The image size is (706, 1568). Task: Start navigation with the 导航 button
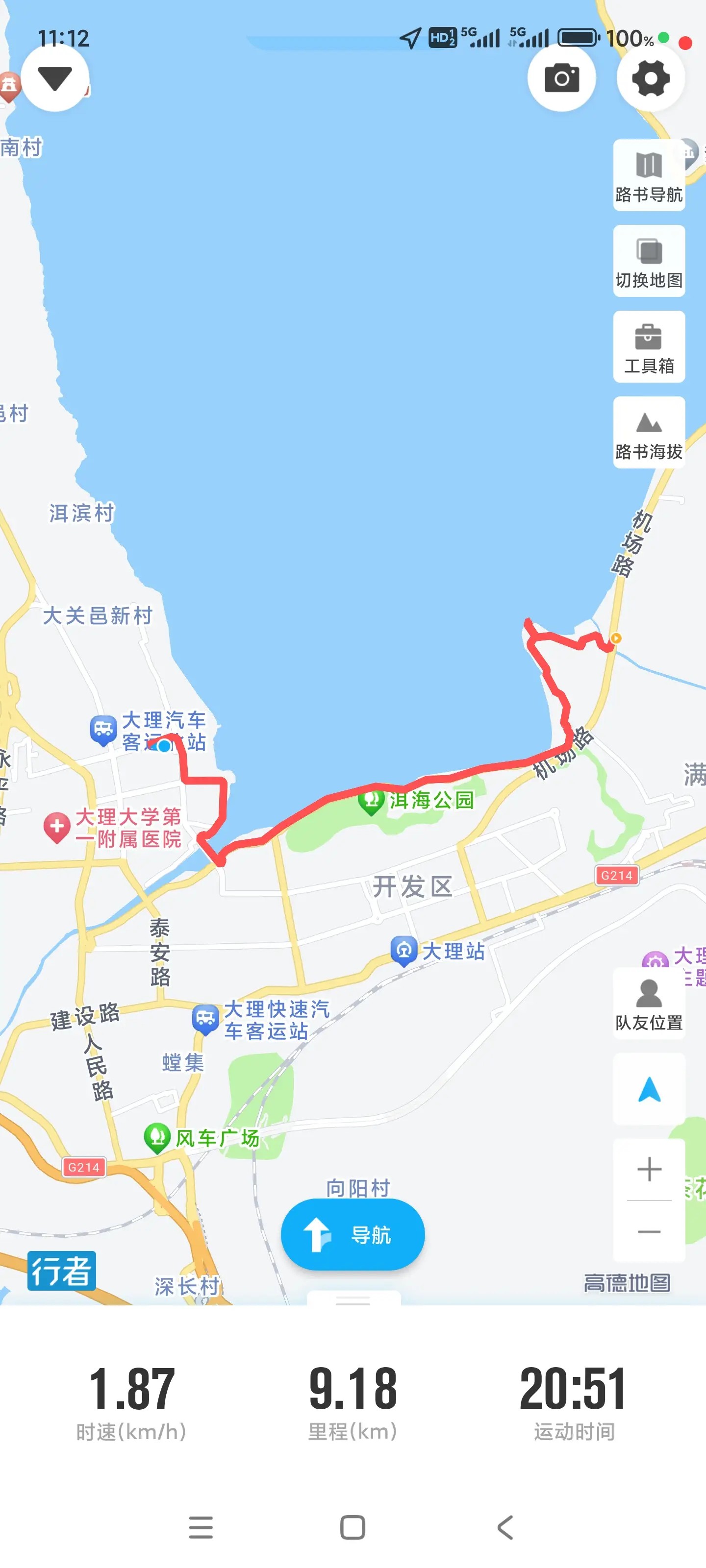352,1234
